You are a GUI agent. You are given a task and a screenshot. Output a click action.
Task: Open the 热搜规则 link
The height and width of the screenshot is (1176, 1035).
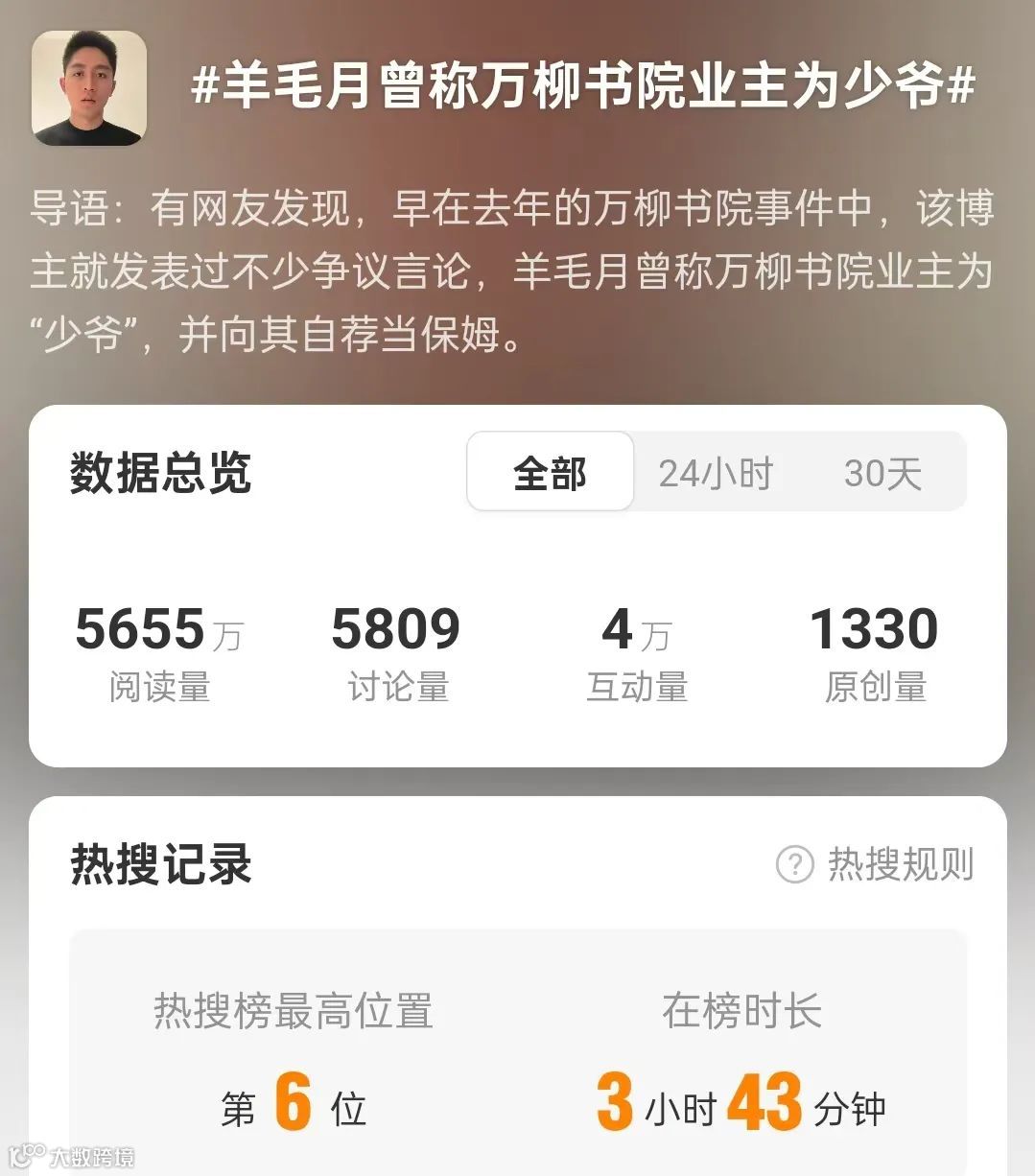point(899,862)
